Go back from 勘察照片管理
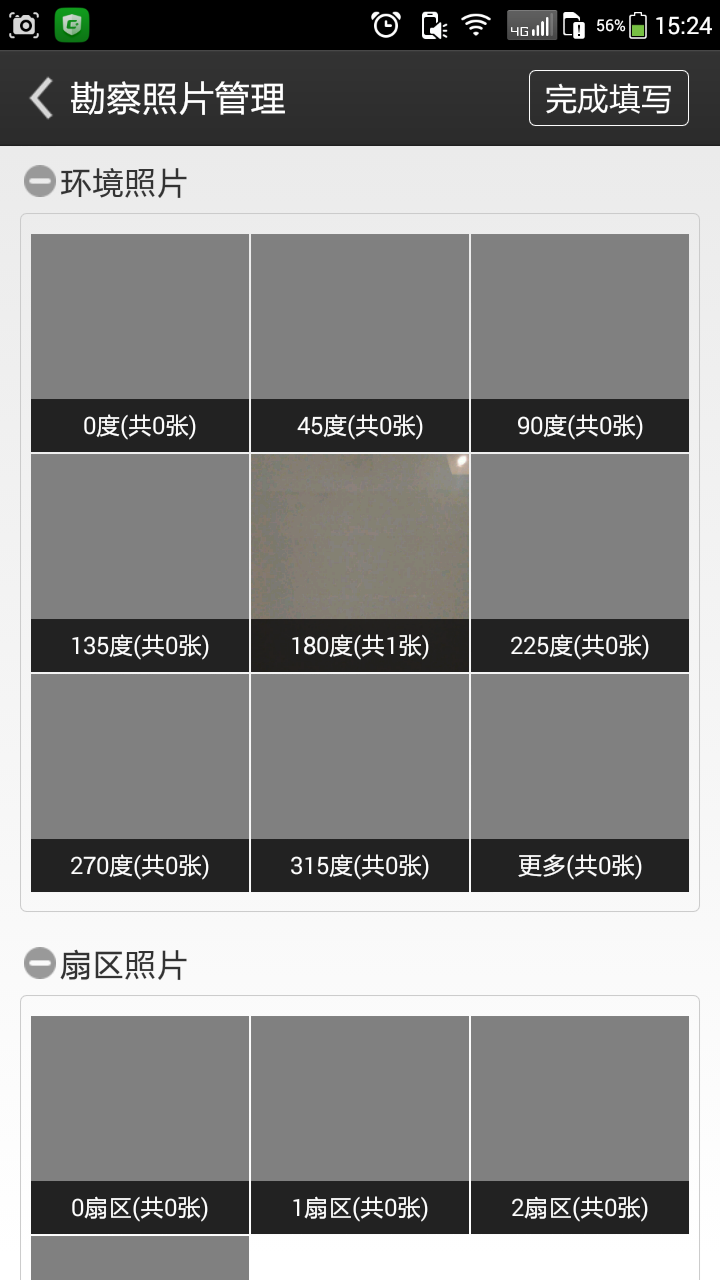 [42, 99]
